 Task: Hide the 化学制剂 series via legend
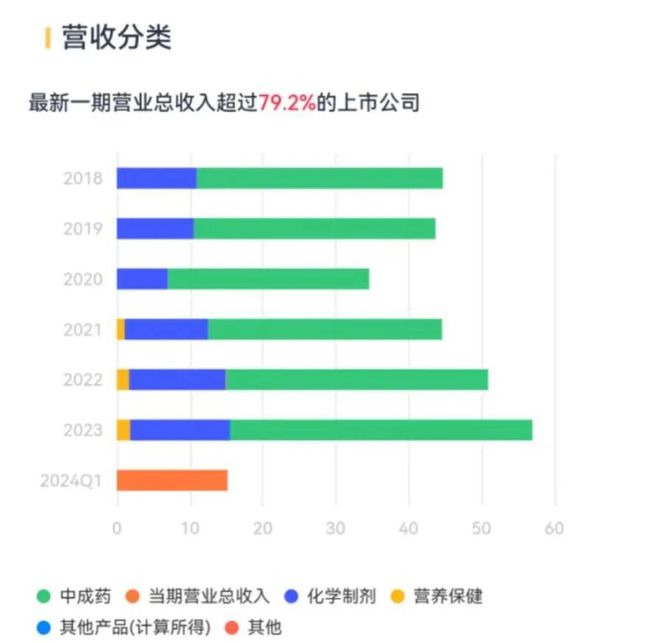pos(330,596)
